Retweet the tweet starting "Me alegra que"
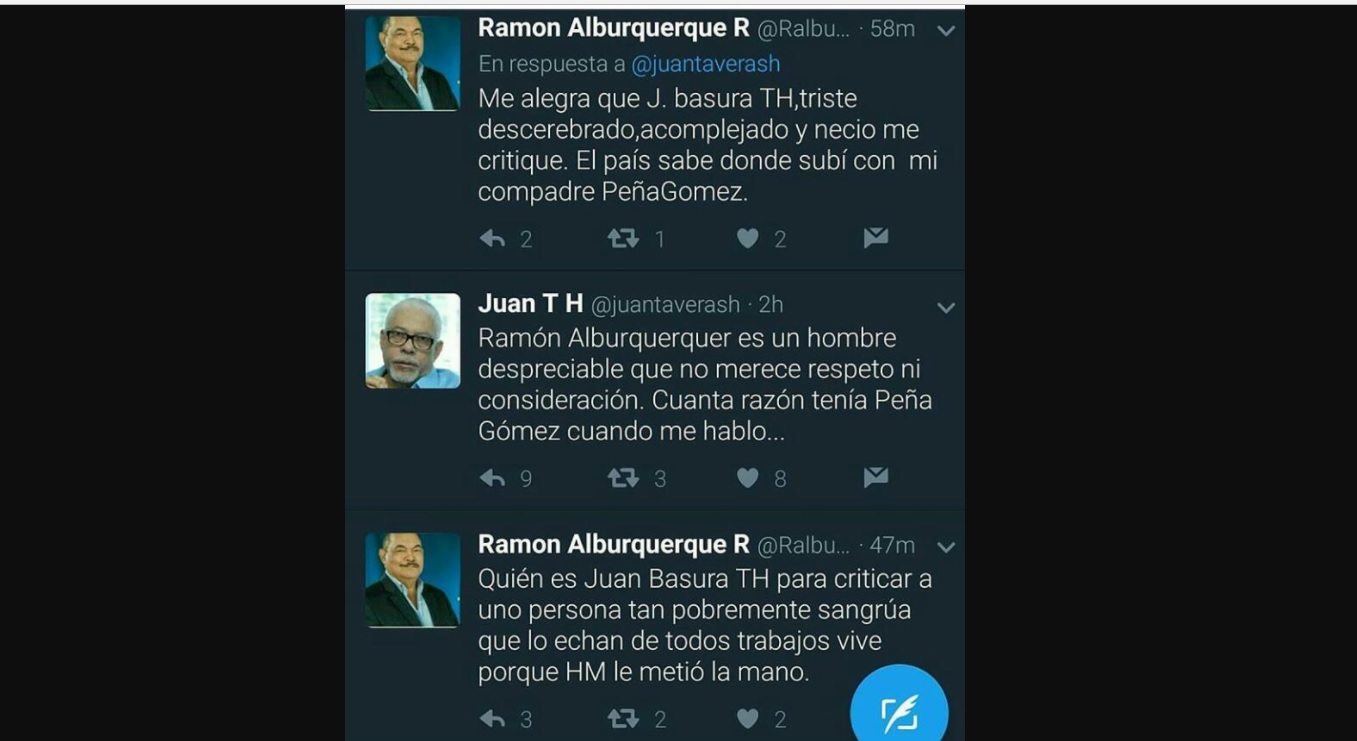Image resolution: width=1357 pixels, height=741 pixels. pyautogui.click(x=623, y=239)
